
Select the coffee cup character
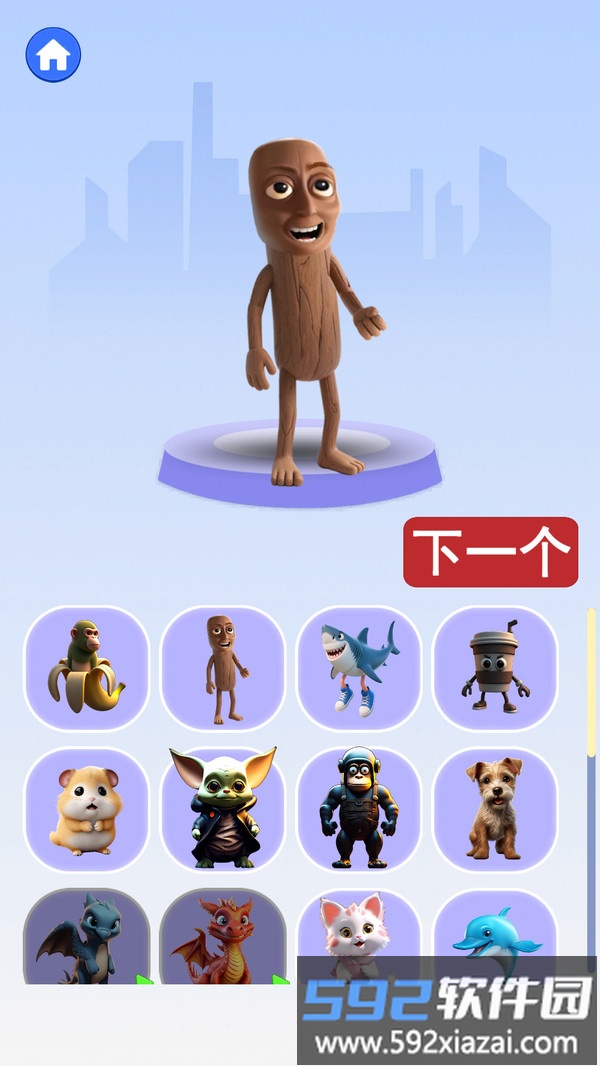[495, 668]
